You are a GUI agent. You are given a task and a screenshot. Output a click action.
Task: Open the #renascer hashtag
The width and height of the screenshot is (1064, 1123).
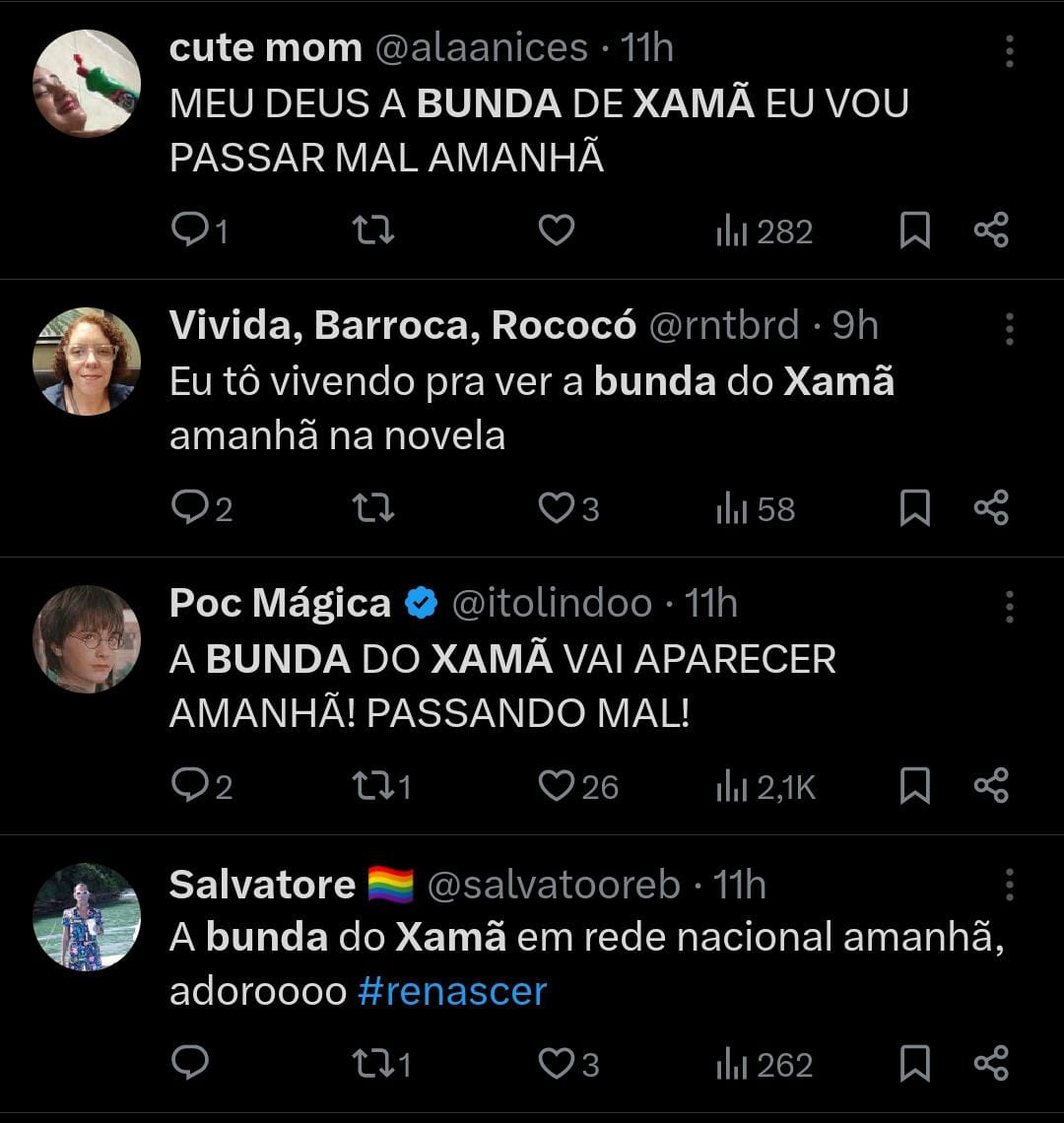pyautogui.click(x=452, y=991)
